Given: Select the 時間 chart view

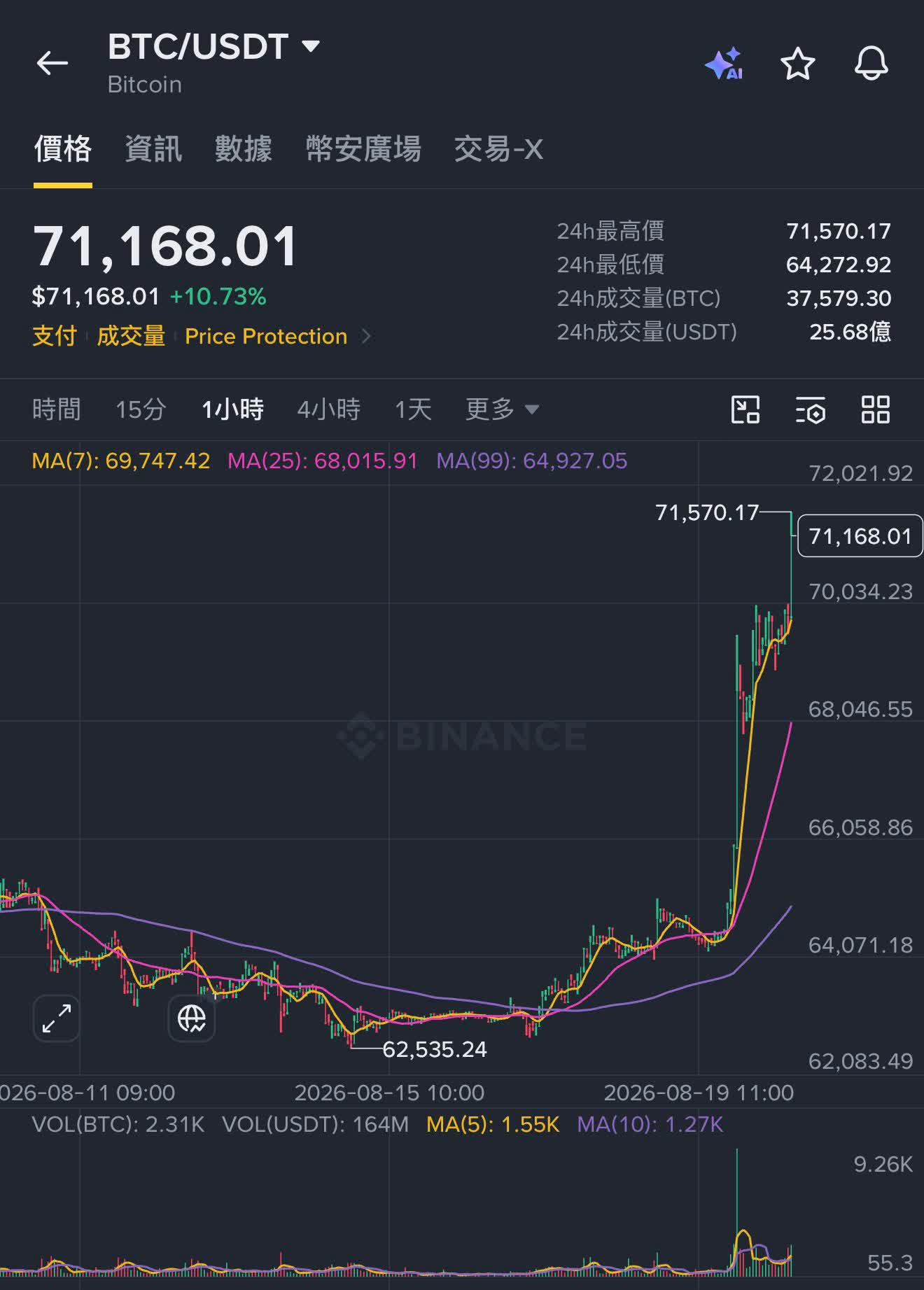Looking at the screenshot, I should pos(57,409).
